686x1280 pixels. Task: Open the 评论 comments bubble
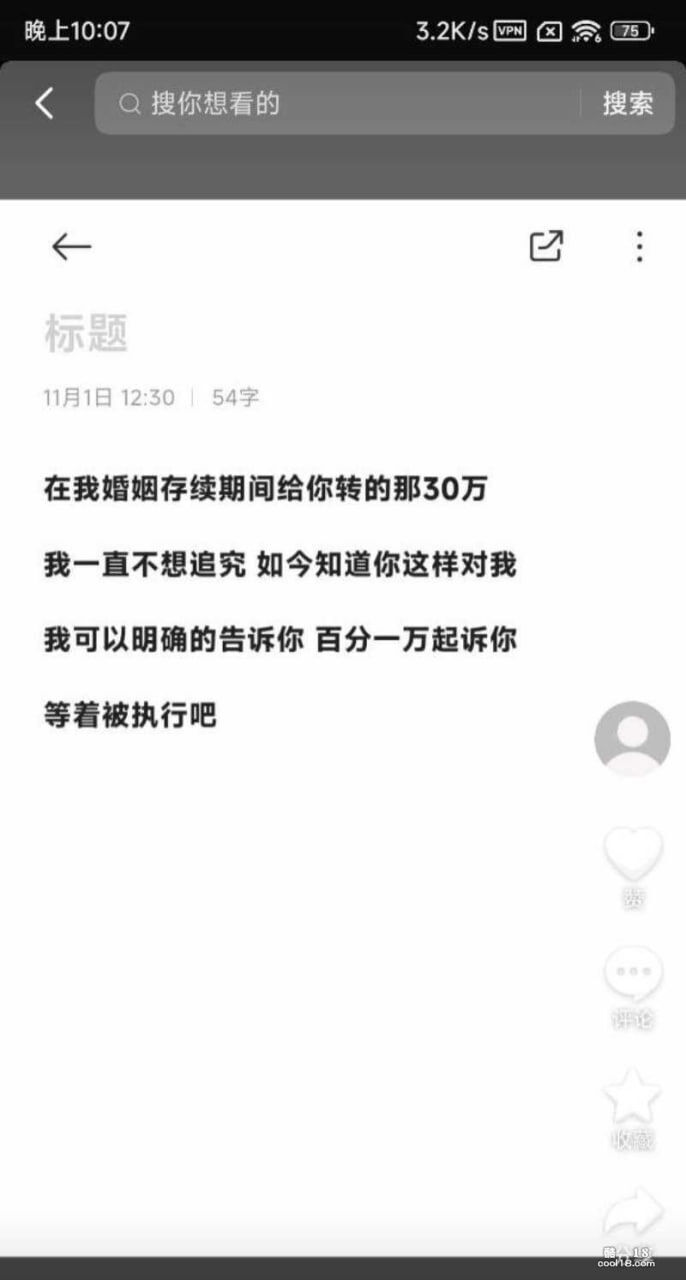pos(633,973)
